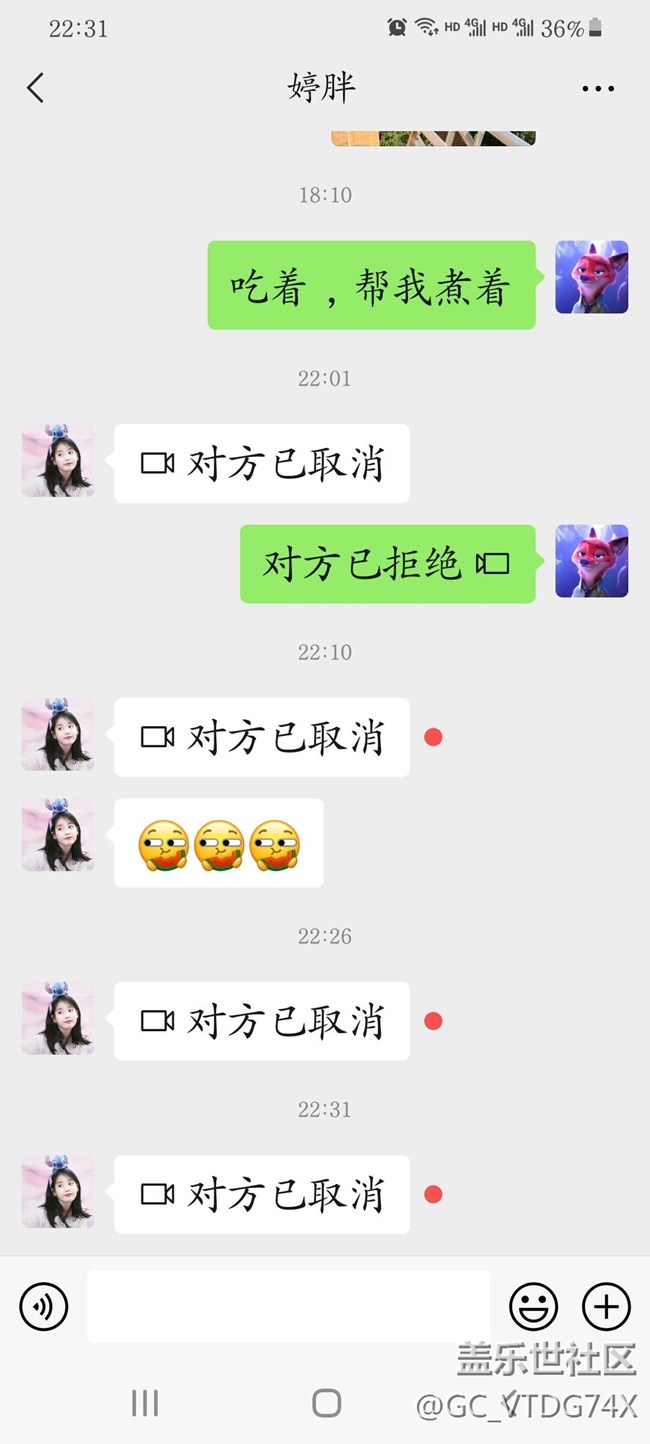This screenshot has width=650, height=1444.
Task: Open the plus attachments menu
Action: tap(606, 1306)
